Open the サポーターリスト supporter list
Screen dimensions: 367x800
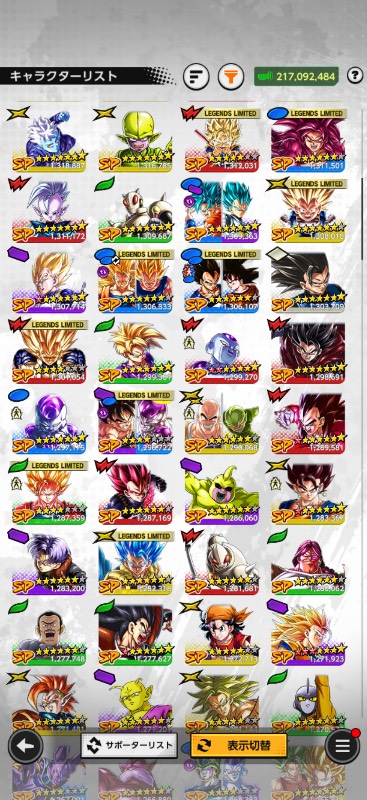pyautogui.click(x=130, y=746)
